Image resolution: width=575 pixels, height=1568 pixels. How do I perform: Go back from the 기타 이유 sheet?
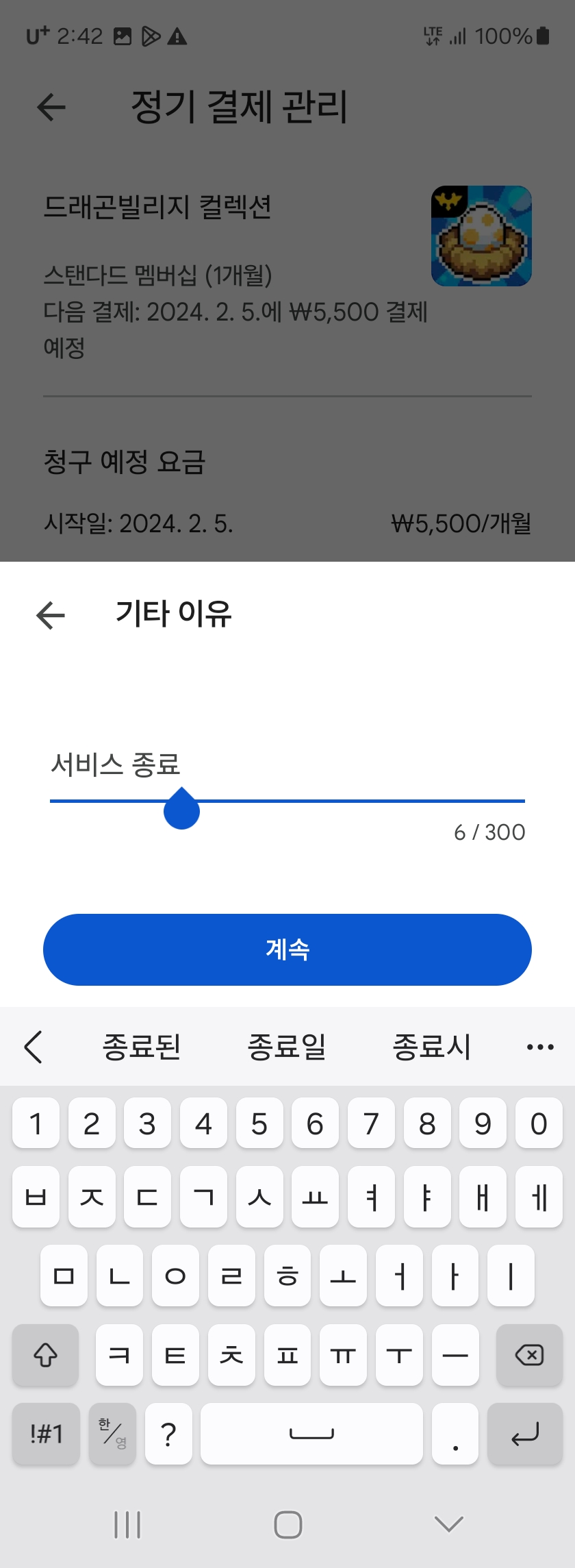pyautogui.click(x=51, y=614)
